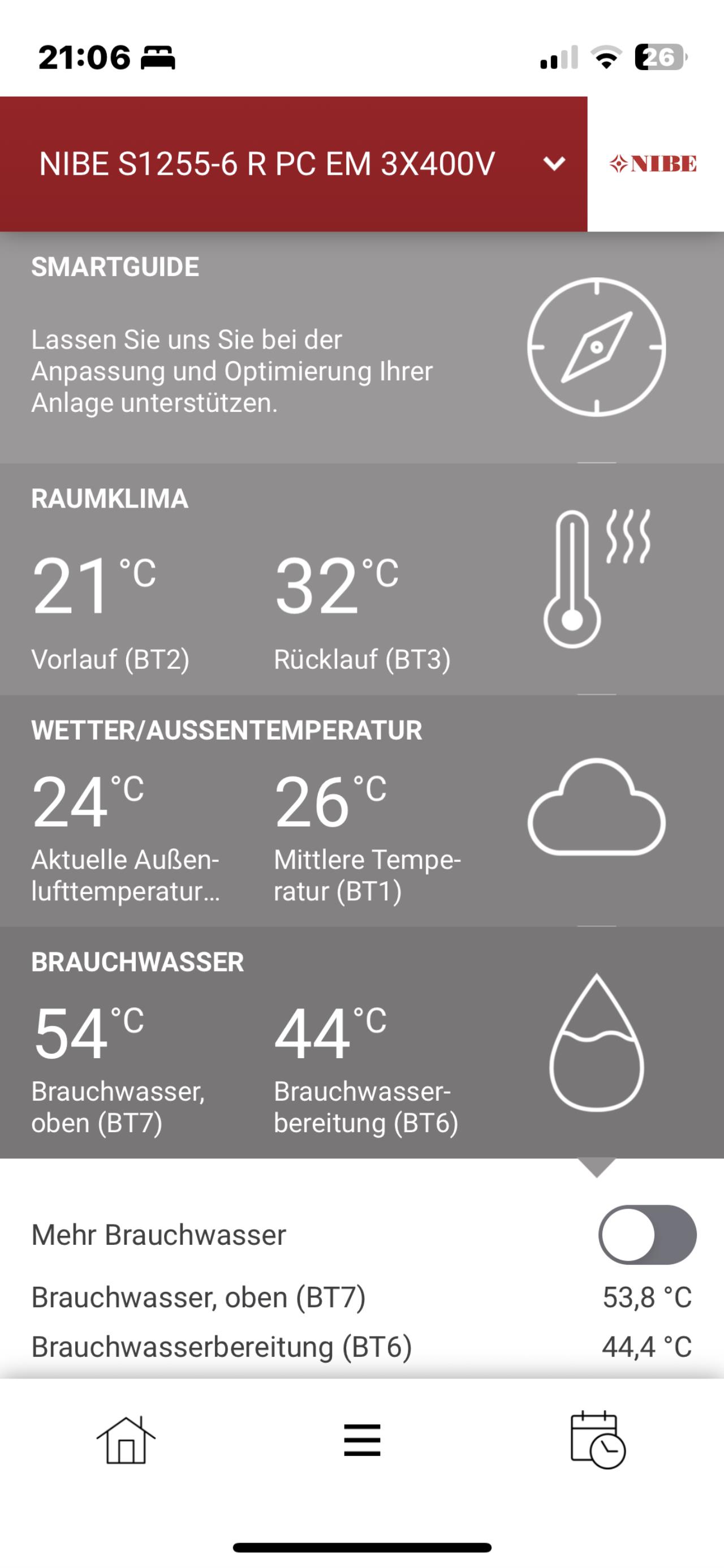Screen dimensions: 724x1568
Task: Open the hamburger menu tab
Action: [362, 1440]
